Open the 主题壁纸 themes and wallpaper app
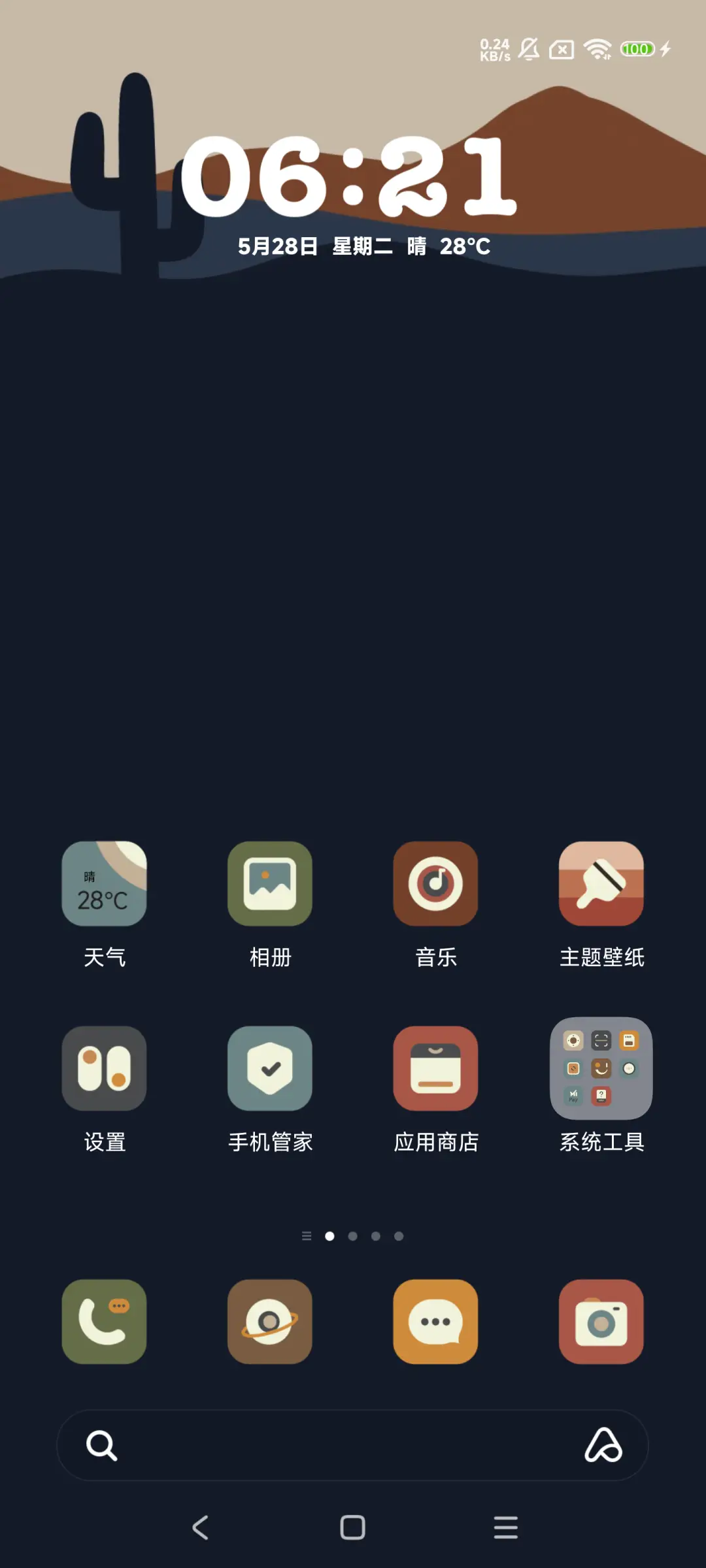 (601, 883)
